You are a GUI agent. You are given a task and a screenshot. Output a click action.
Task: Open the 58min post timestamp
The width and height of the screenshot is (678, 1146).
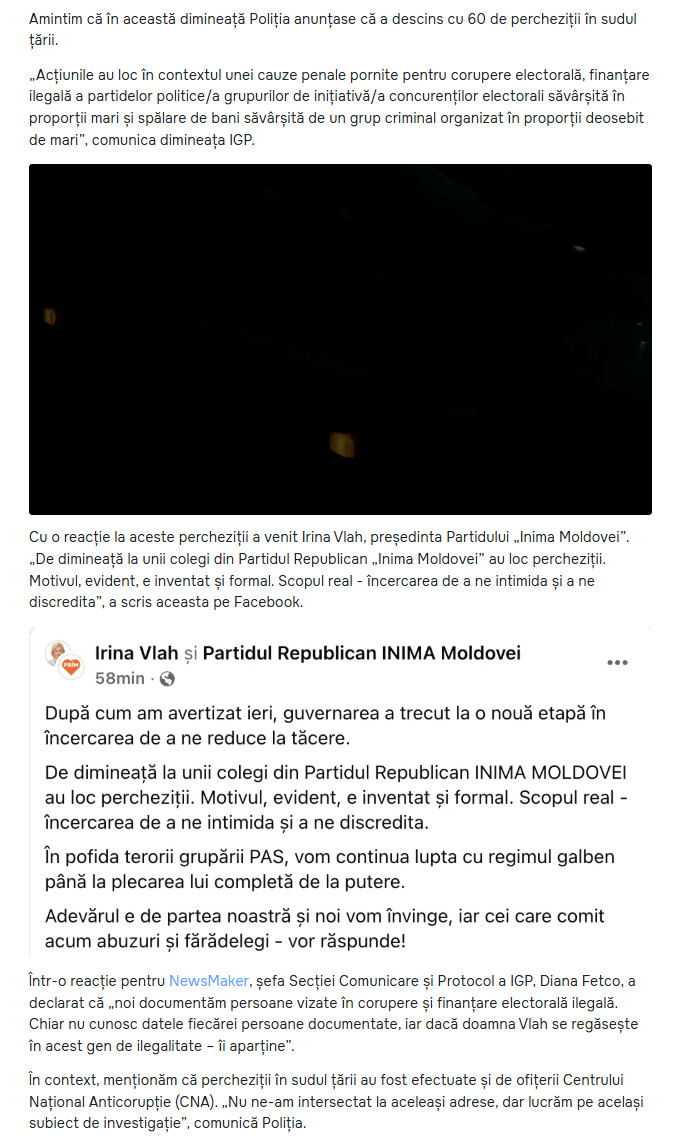click(x=120, y=678)
